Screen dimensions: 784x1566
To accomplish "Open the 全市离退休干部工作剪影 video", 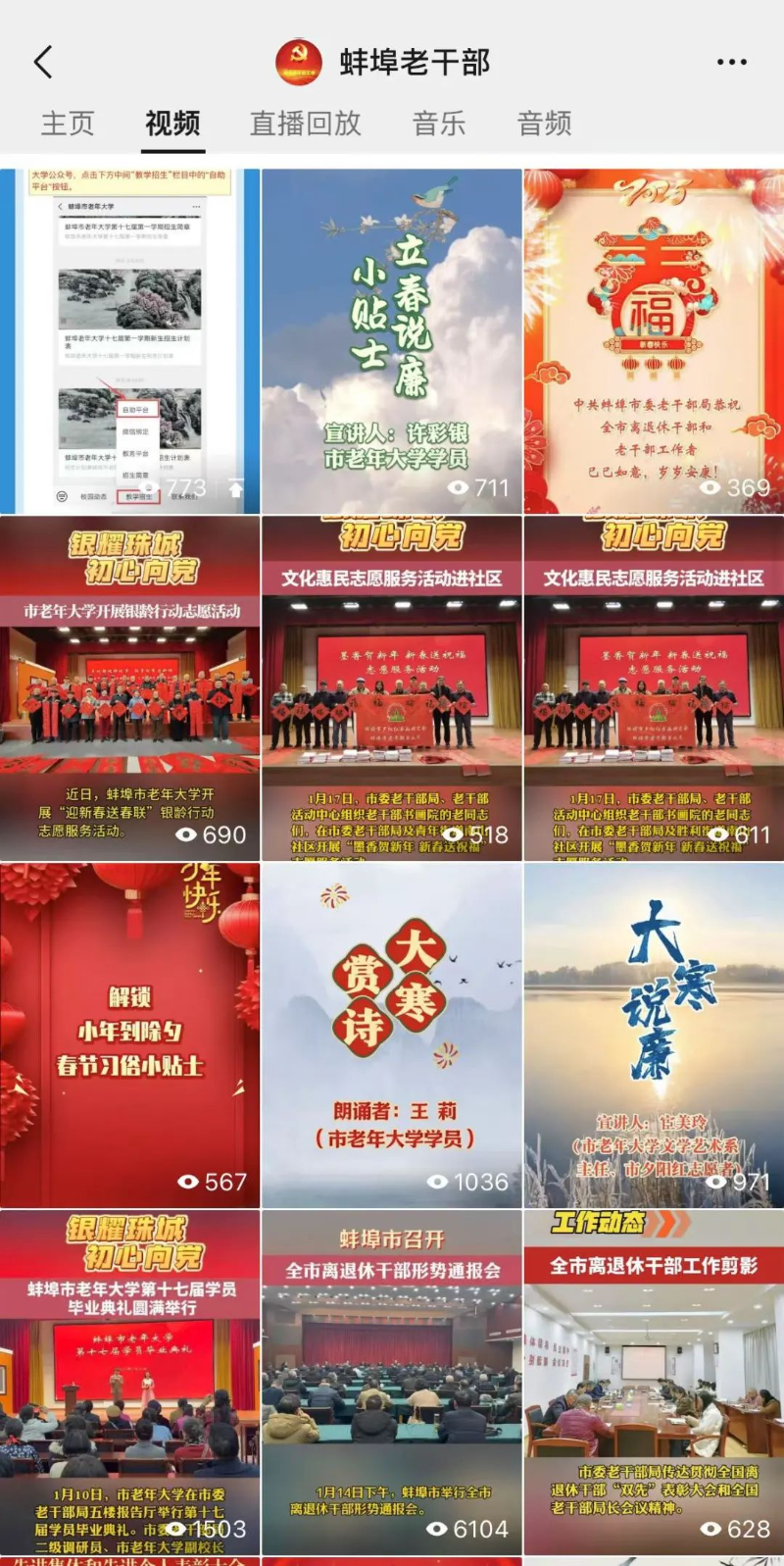I will pyautogui.click(x=654, y=1383).
